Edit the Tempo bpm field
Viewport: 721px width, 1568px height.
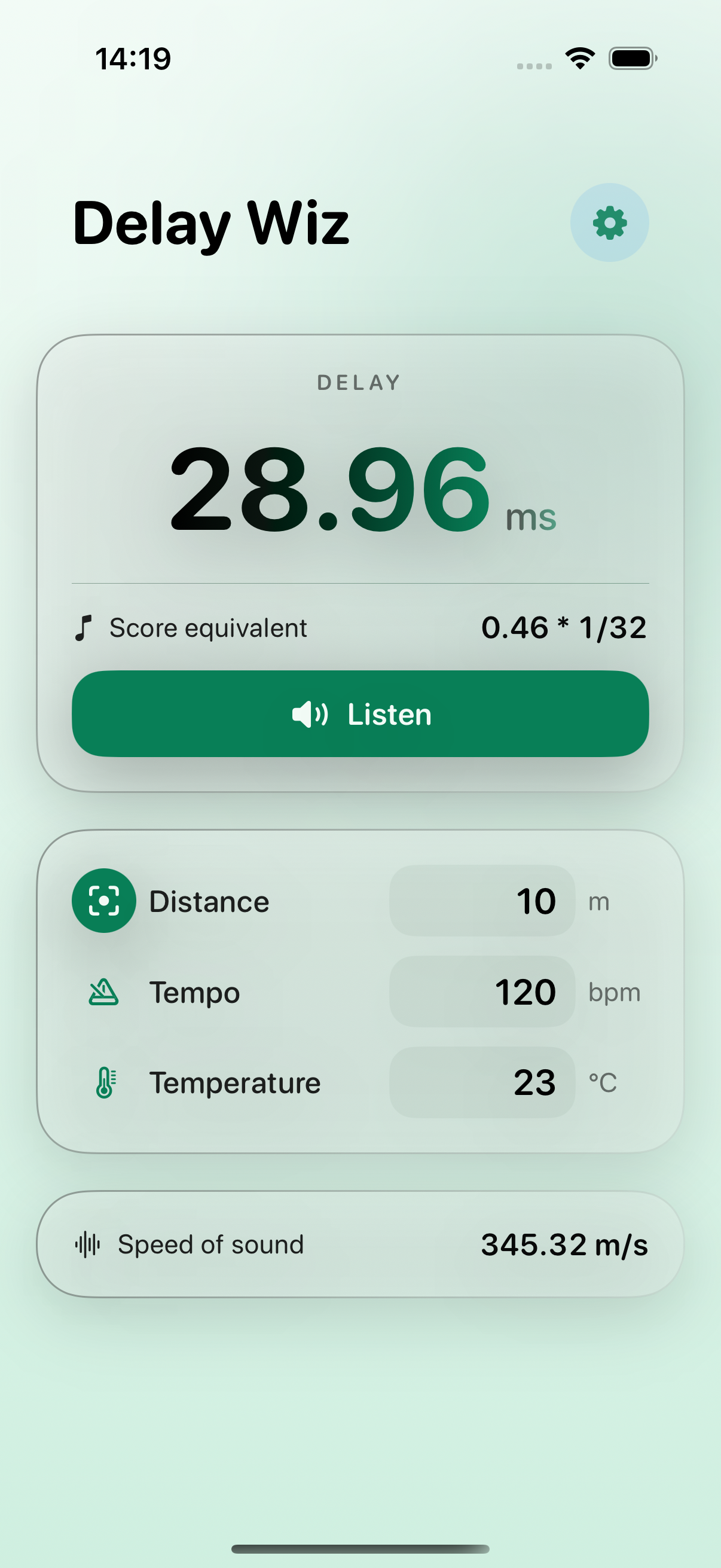482,992
